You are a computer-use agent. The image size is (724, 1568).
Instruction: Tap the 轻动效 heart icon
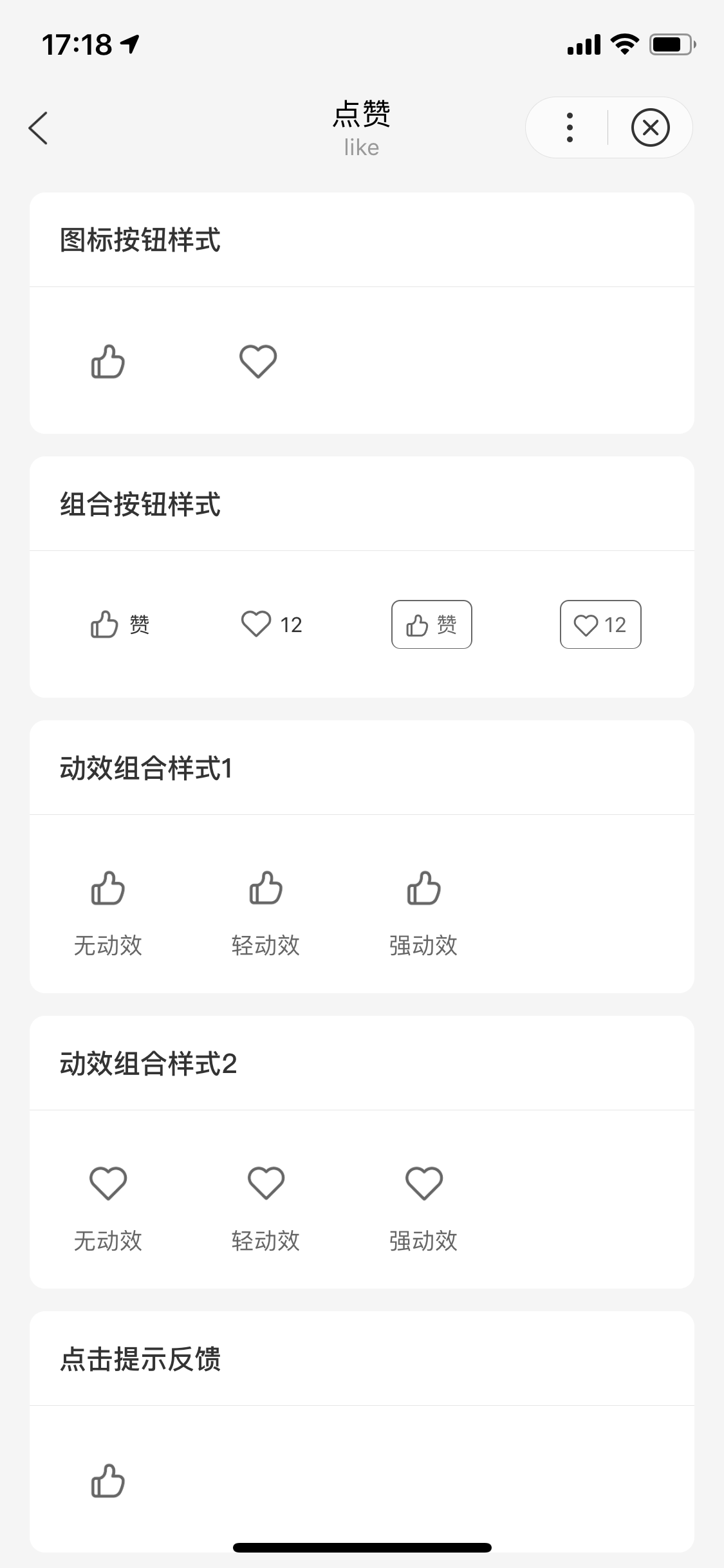(x=266, y=1183)
